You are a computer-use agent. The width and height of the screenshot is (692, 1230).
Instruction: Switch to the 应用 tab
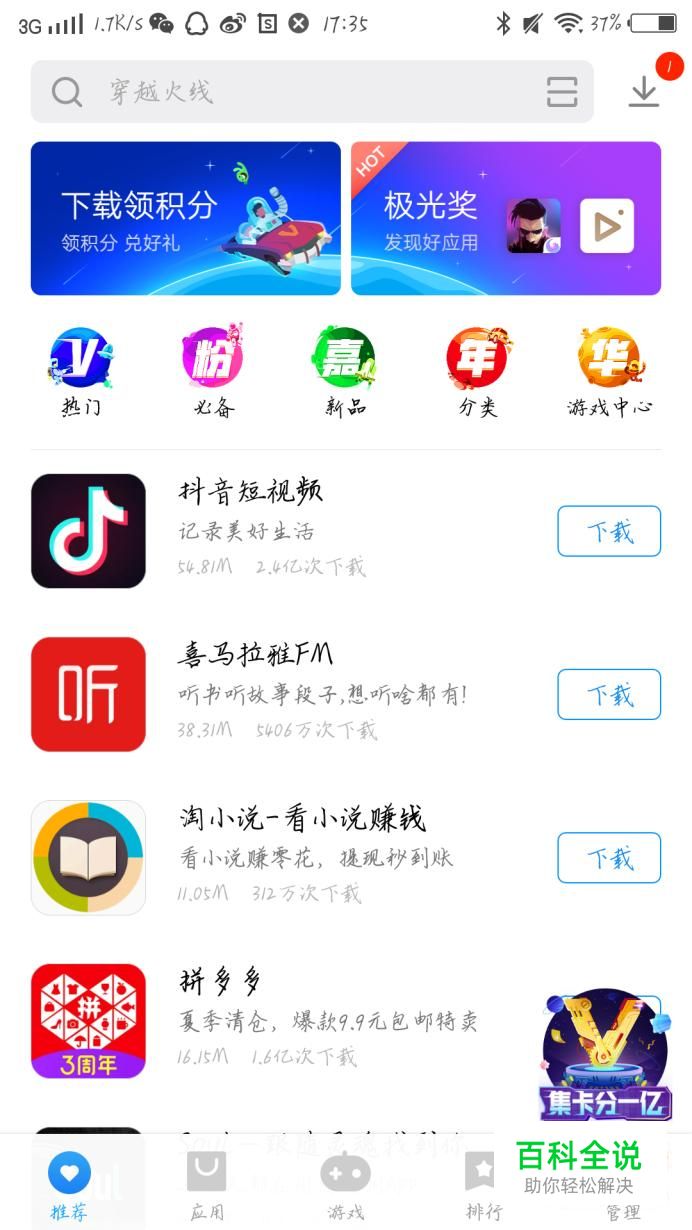pyautogui.click(x=207, y=1186)
